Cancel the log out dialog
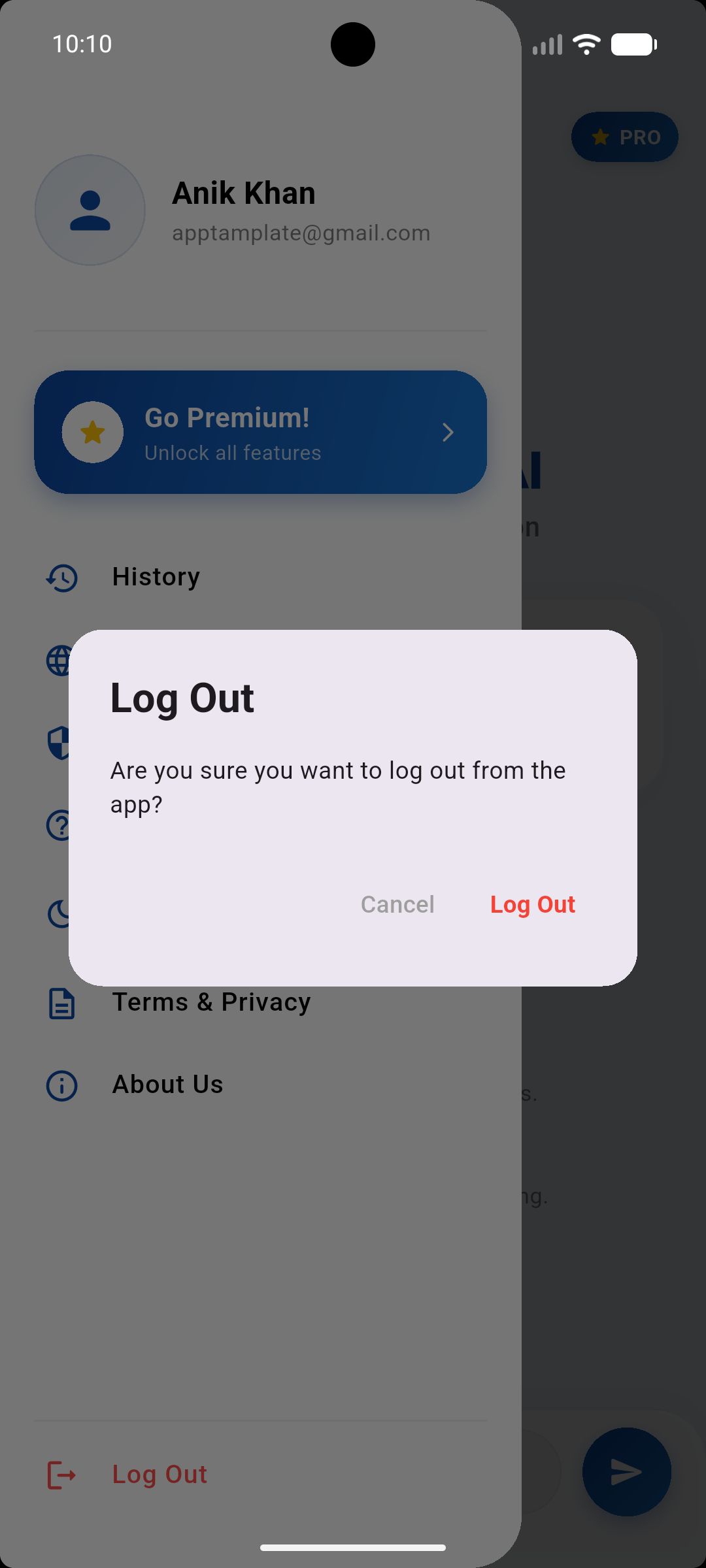This screenshot has width=706, height=1568. click(x=397, y=904)
